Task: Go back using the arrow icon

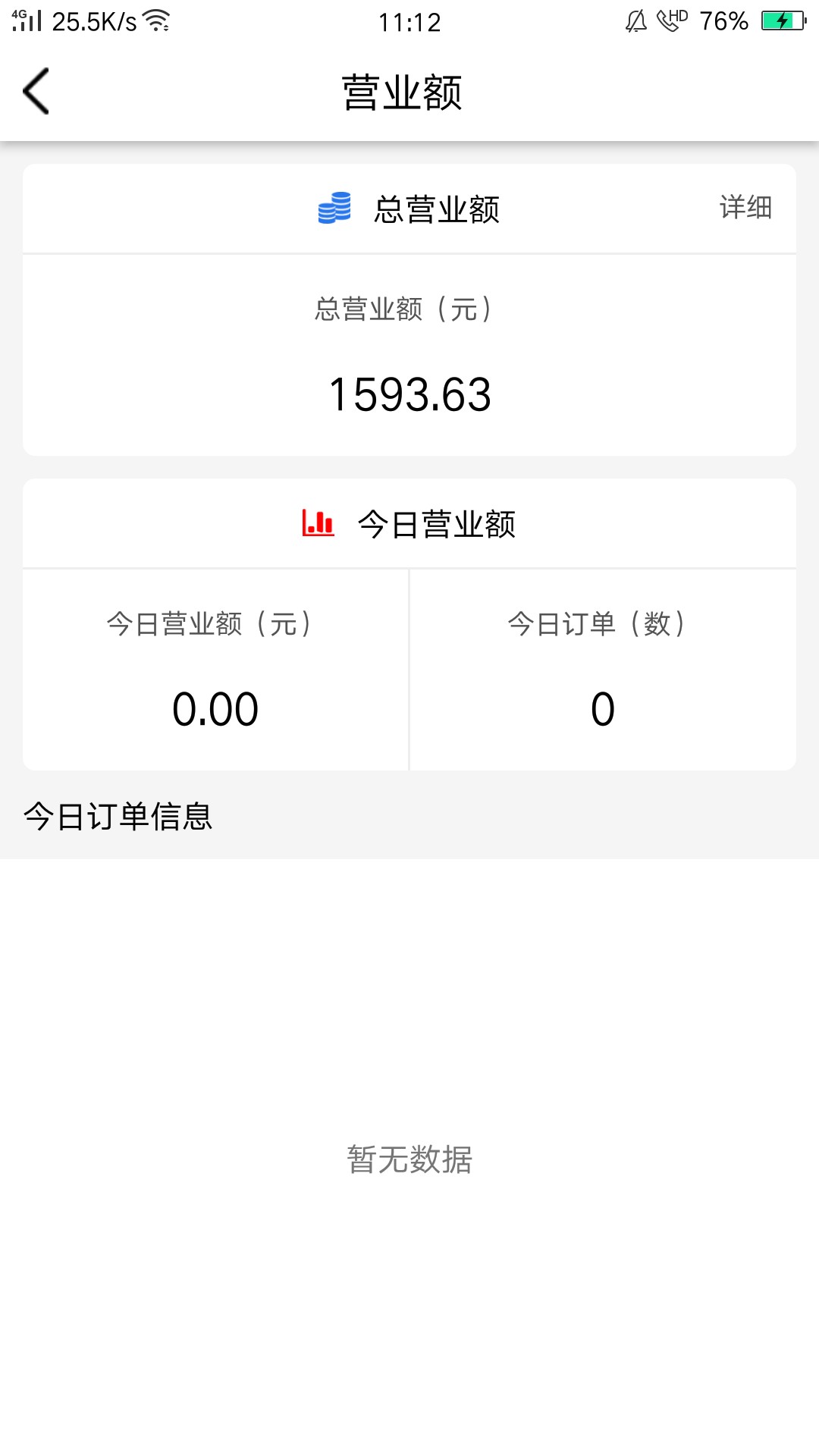Action: (36, 91)
